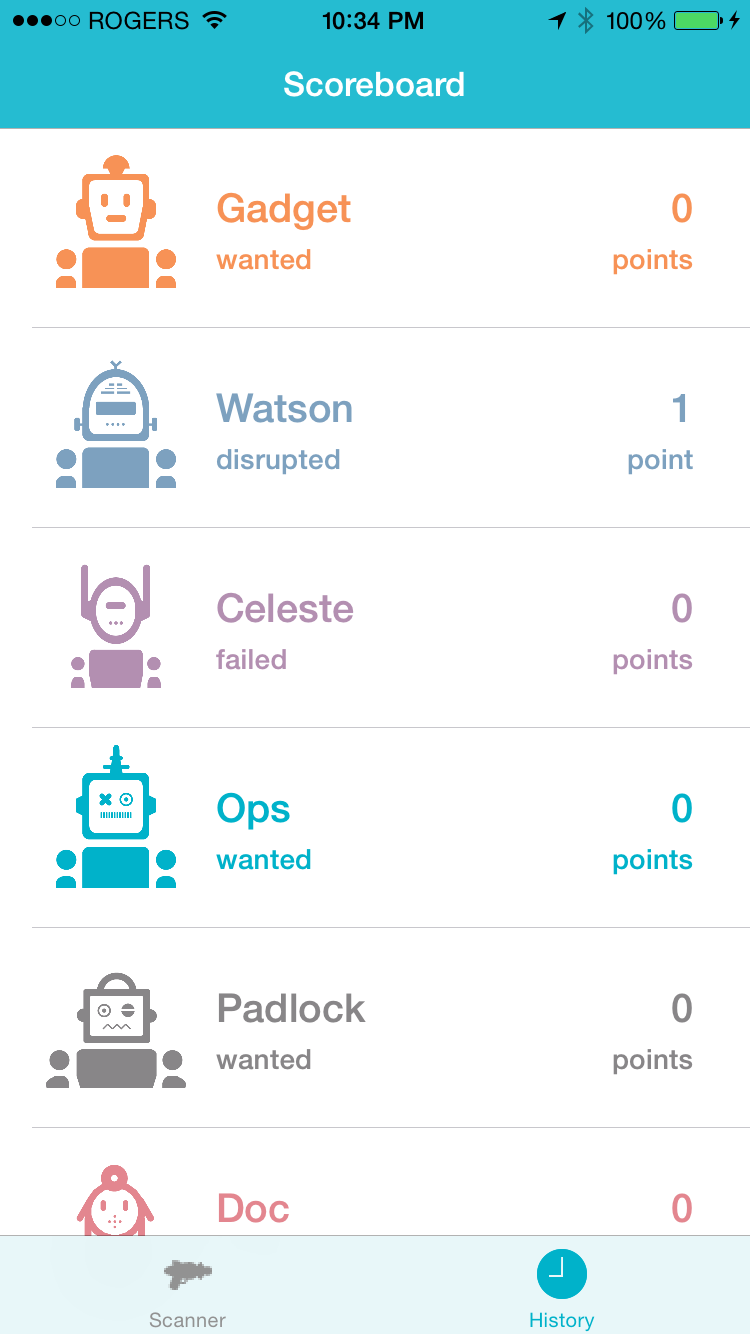Screen dimensions: 750x1334
Task: Tap the Celeste failed row
Action: coord(375,628)
